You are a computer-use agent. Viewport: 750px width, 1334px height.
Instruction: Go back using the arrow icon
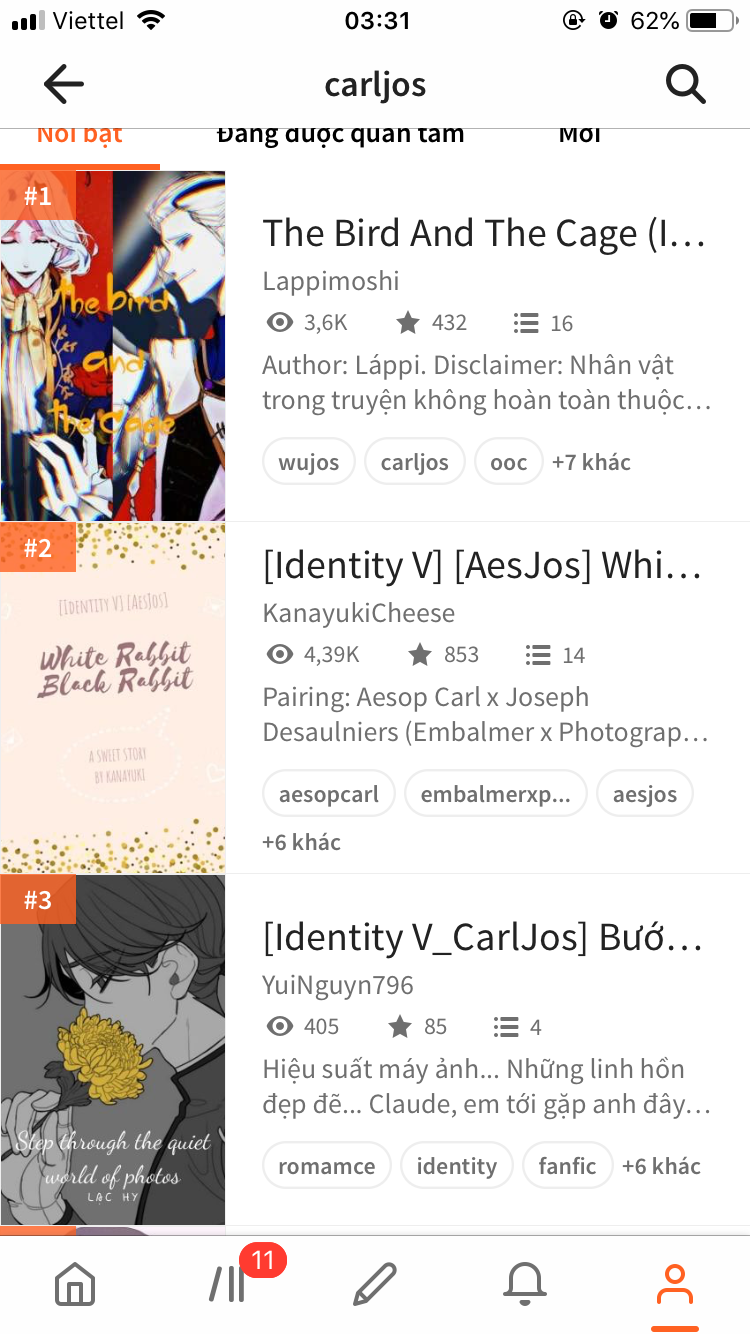click(x=64, y=85)
